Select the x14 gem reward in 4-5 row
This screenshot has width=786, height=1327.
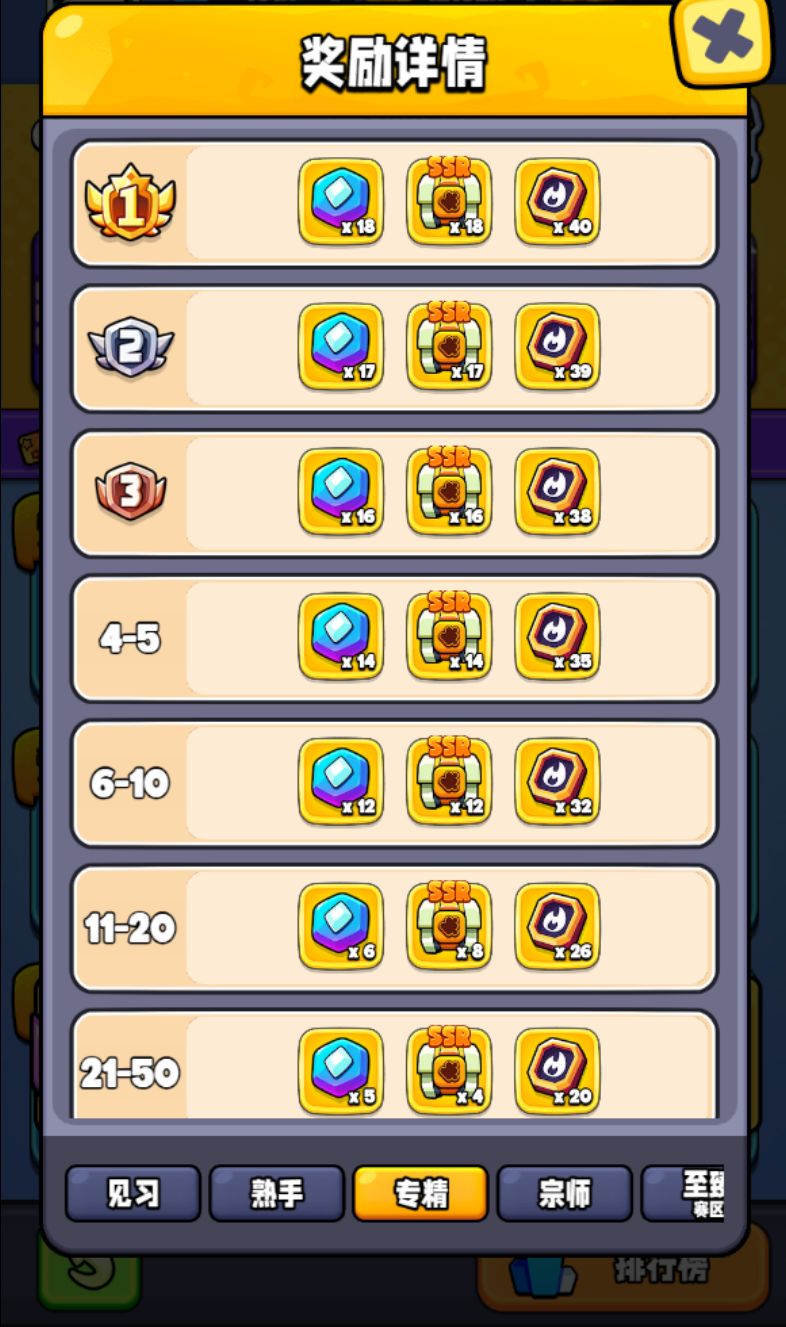click(x=341, y=637)
